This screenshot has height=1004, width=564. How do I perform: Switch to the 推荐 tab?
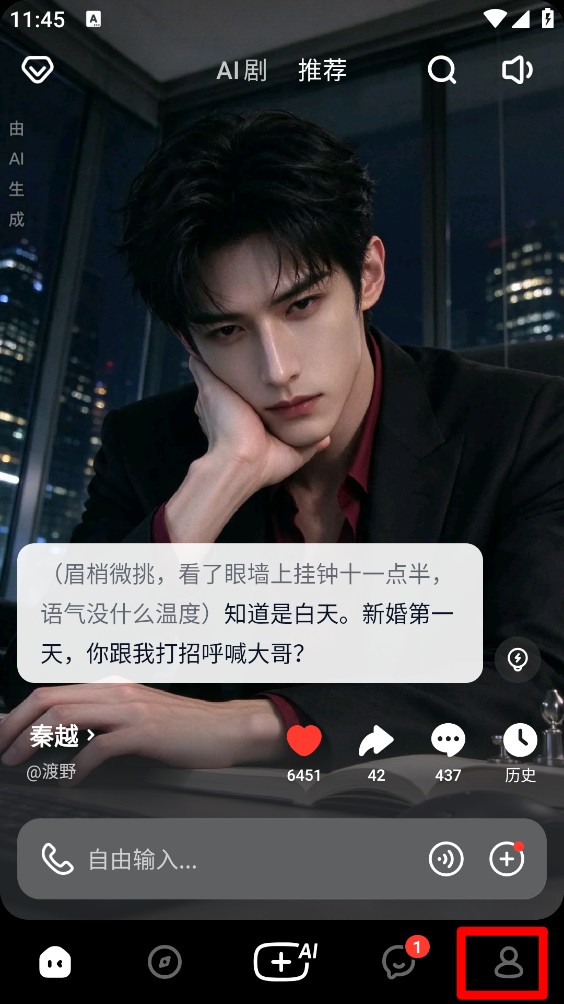point(322,70)
